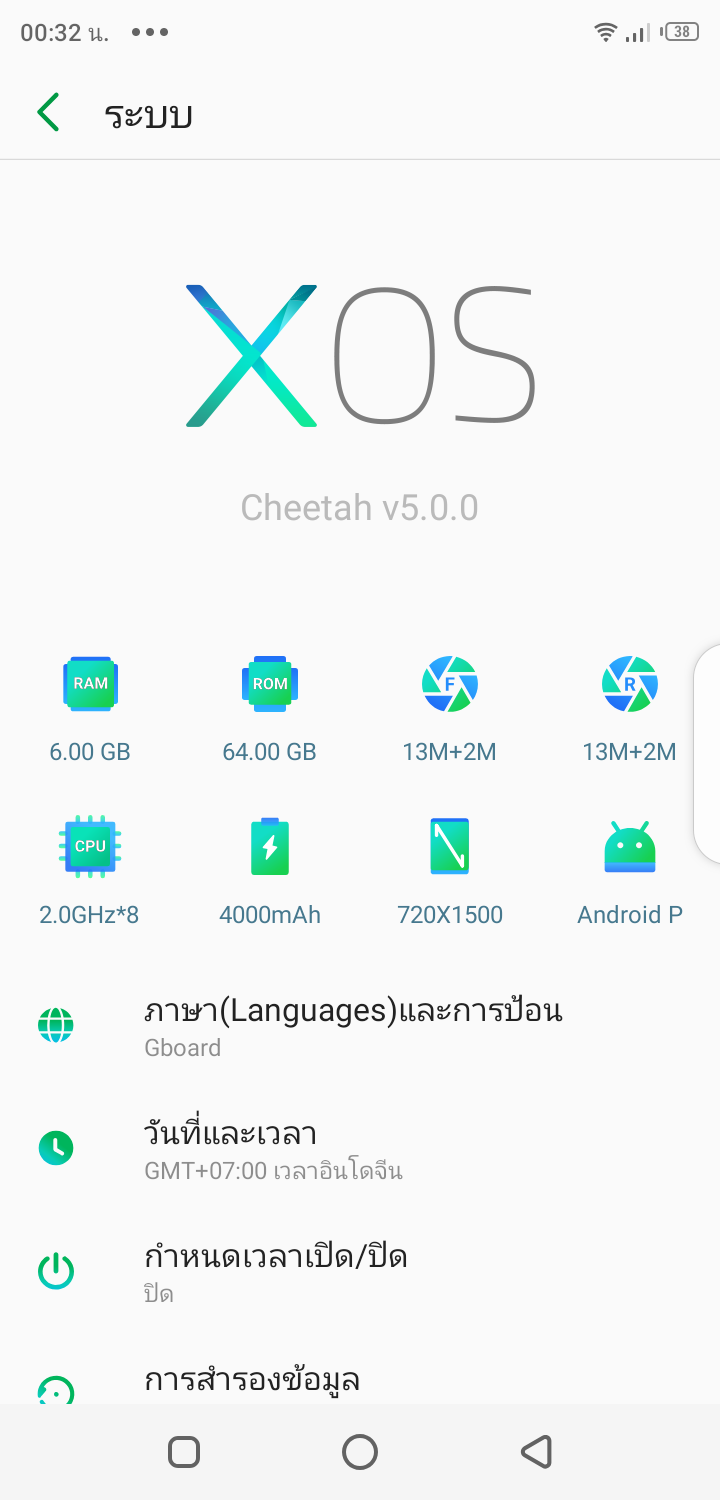The image size is (720, 1500).
Task: Open การสำรองข้อมูล settings
Action: (252, 1380)
